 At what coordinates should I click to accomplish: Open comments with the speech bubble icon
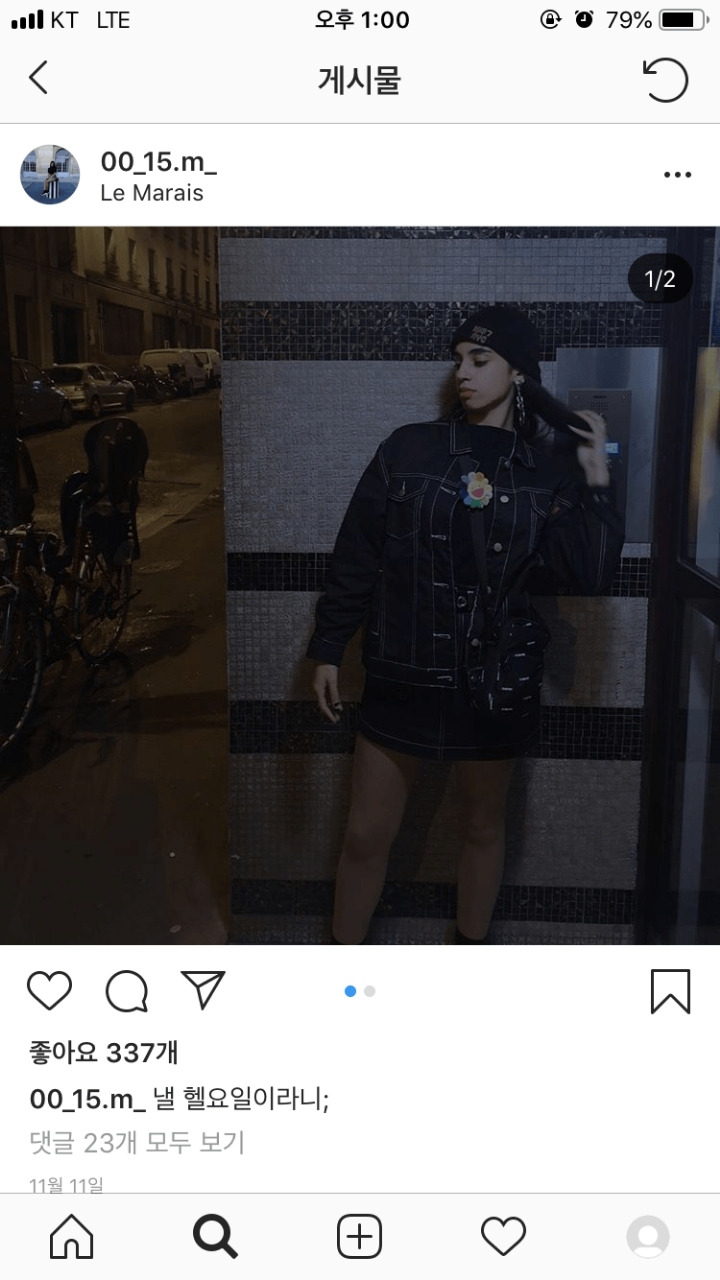point(127,991)
